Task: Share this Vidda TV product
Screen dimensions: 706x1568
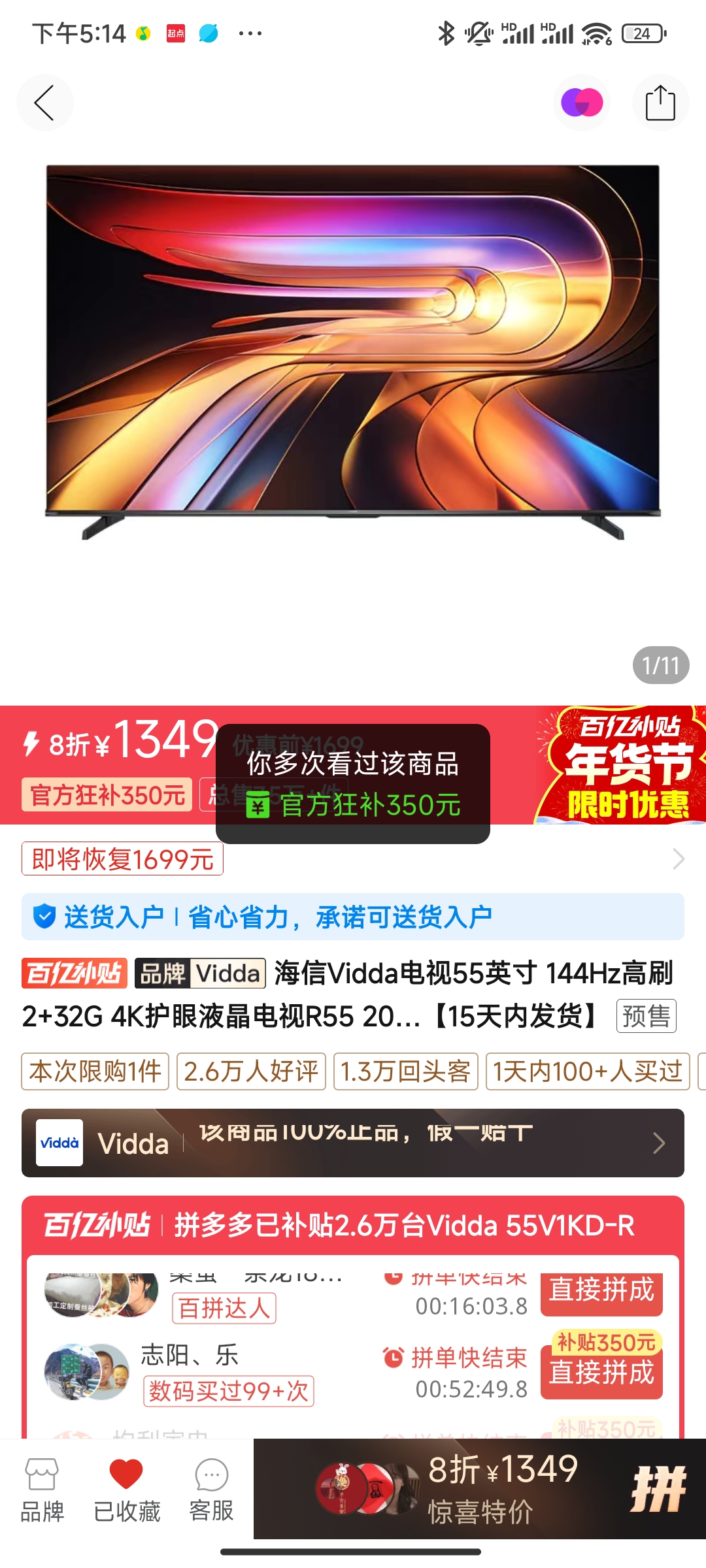Action: tap(660, 103)
